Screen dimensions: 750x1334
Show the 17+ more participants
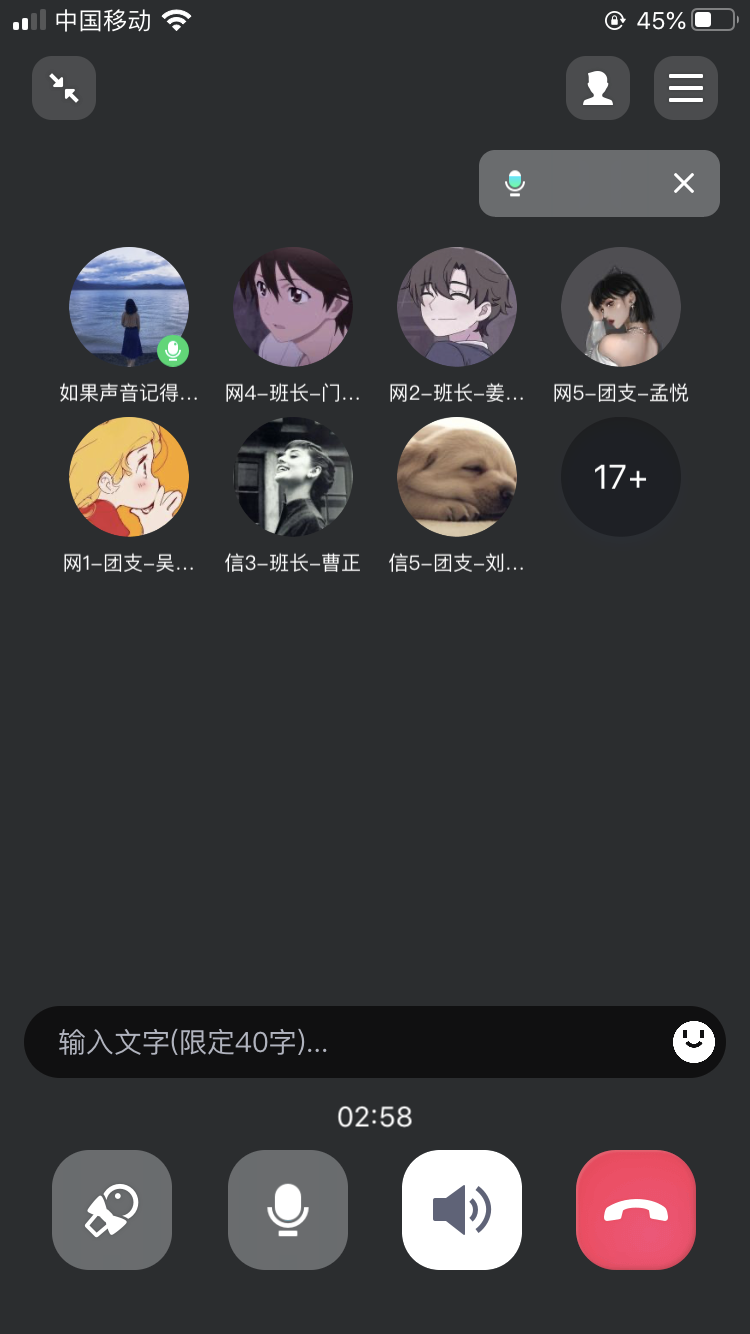click(x=621, y=477)
